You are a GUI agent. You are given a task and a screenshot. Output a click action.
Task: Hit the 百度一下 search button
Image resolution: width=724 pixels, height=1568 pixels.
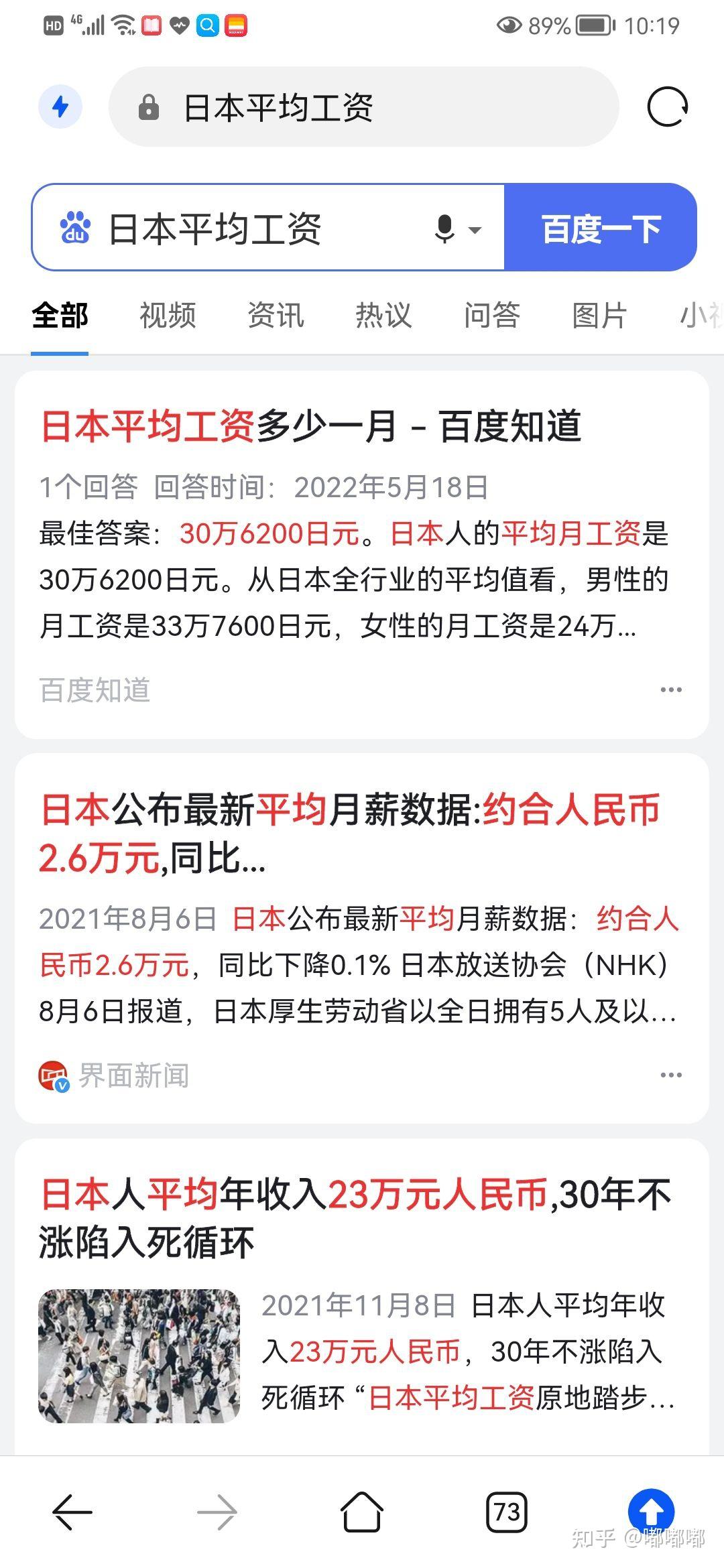[x=601, y=228]
